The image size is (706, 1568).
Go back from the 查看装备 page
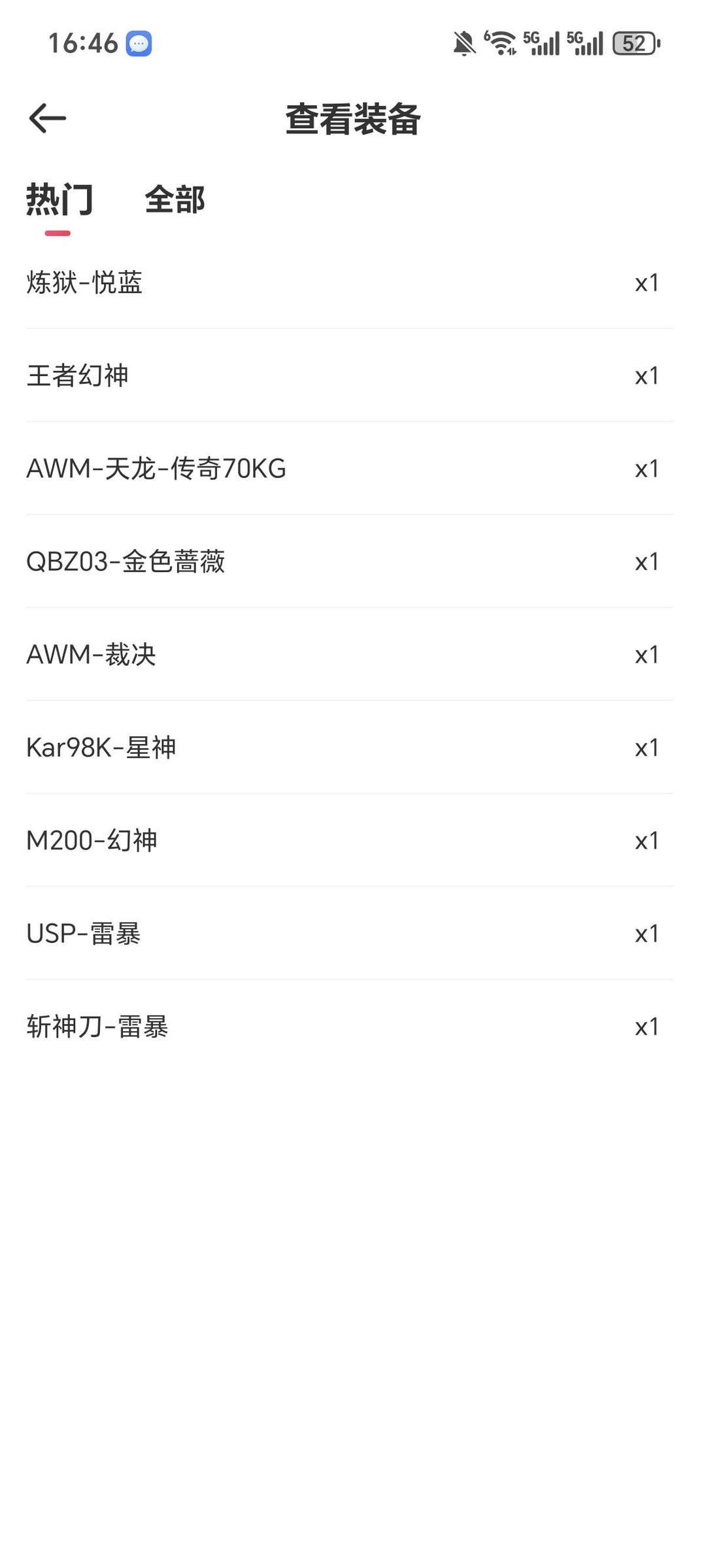pyautogui.click(x=48, y=118)
